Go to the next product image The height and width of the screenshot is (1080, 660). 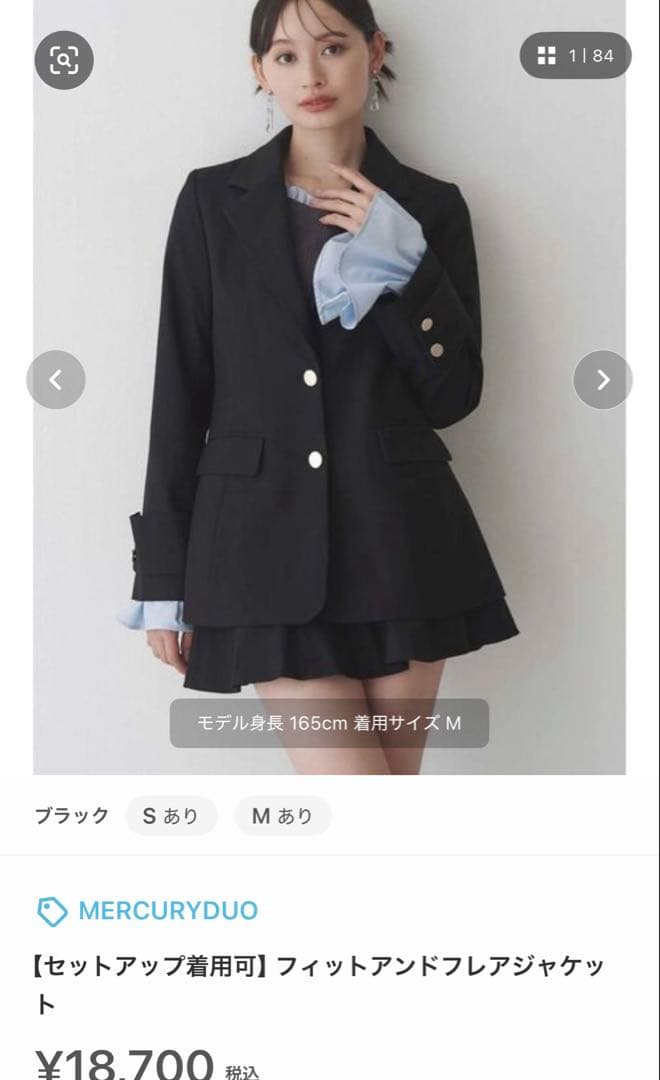pos(602,380)
